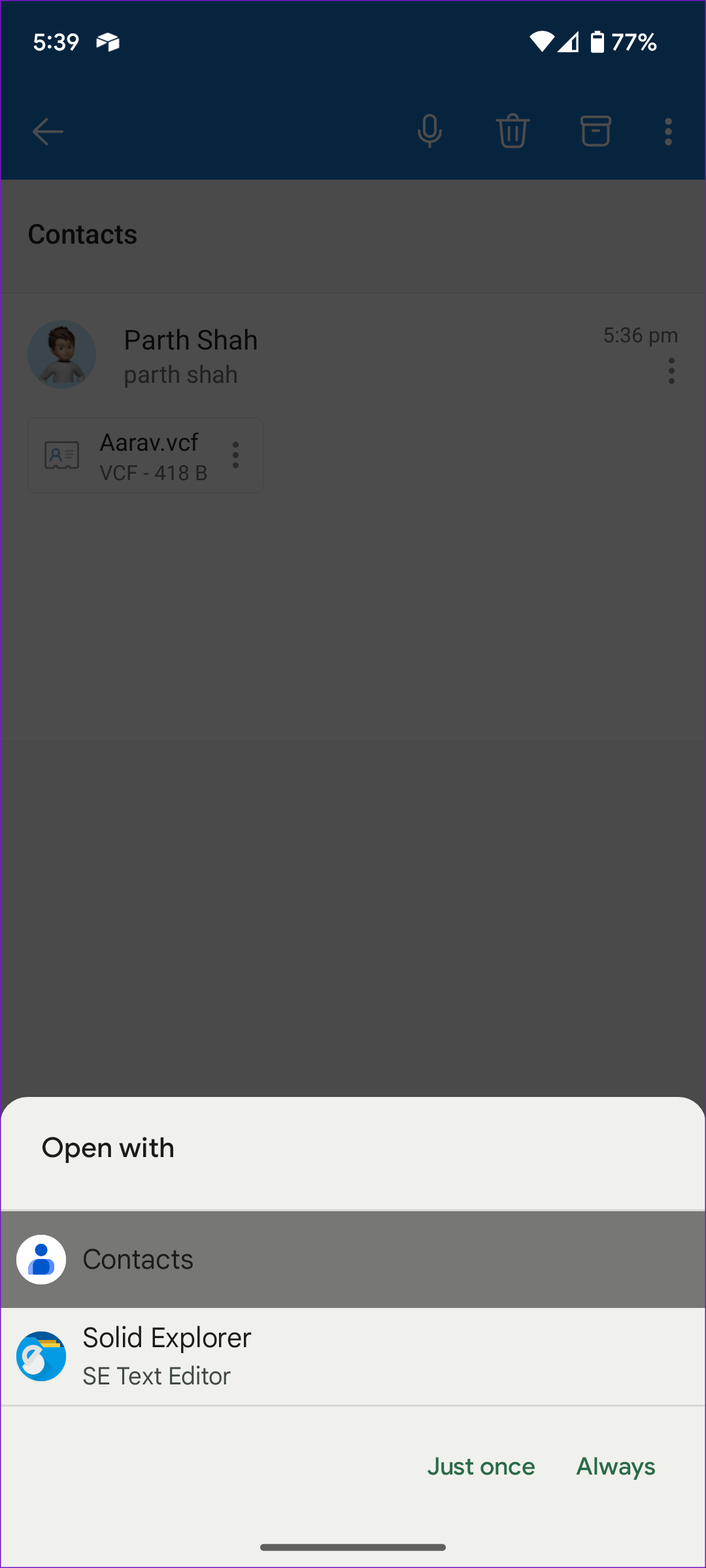This screenshot has width=706, height=1568.
Task: Tap Just once
Action: tap(481, 1467)
